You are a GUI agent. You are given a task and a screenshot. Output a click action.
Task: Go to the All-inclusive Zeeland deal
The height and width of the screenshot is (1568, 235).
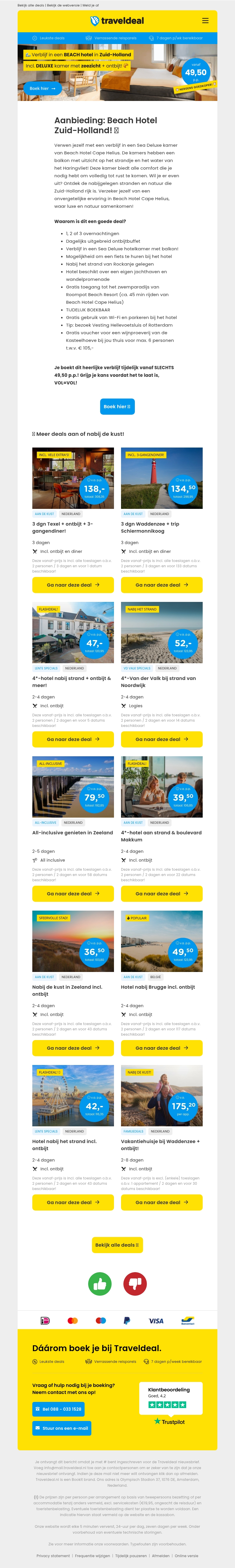tap(73, 894)
